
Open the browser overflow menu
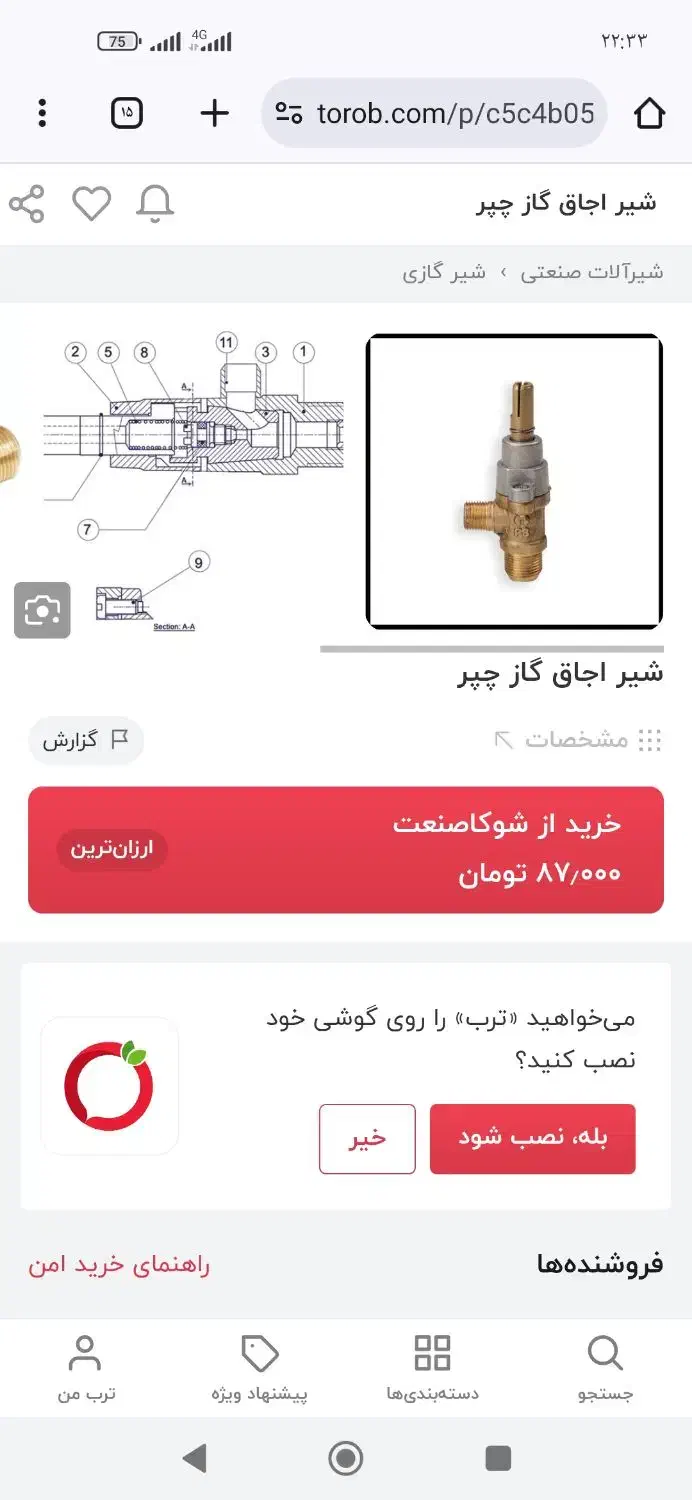[42, 113]
